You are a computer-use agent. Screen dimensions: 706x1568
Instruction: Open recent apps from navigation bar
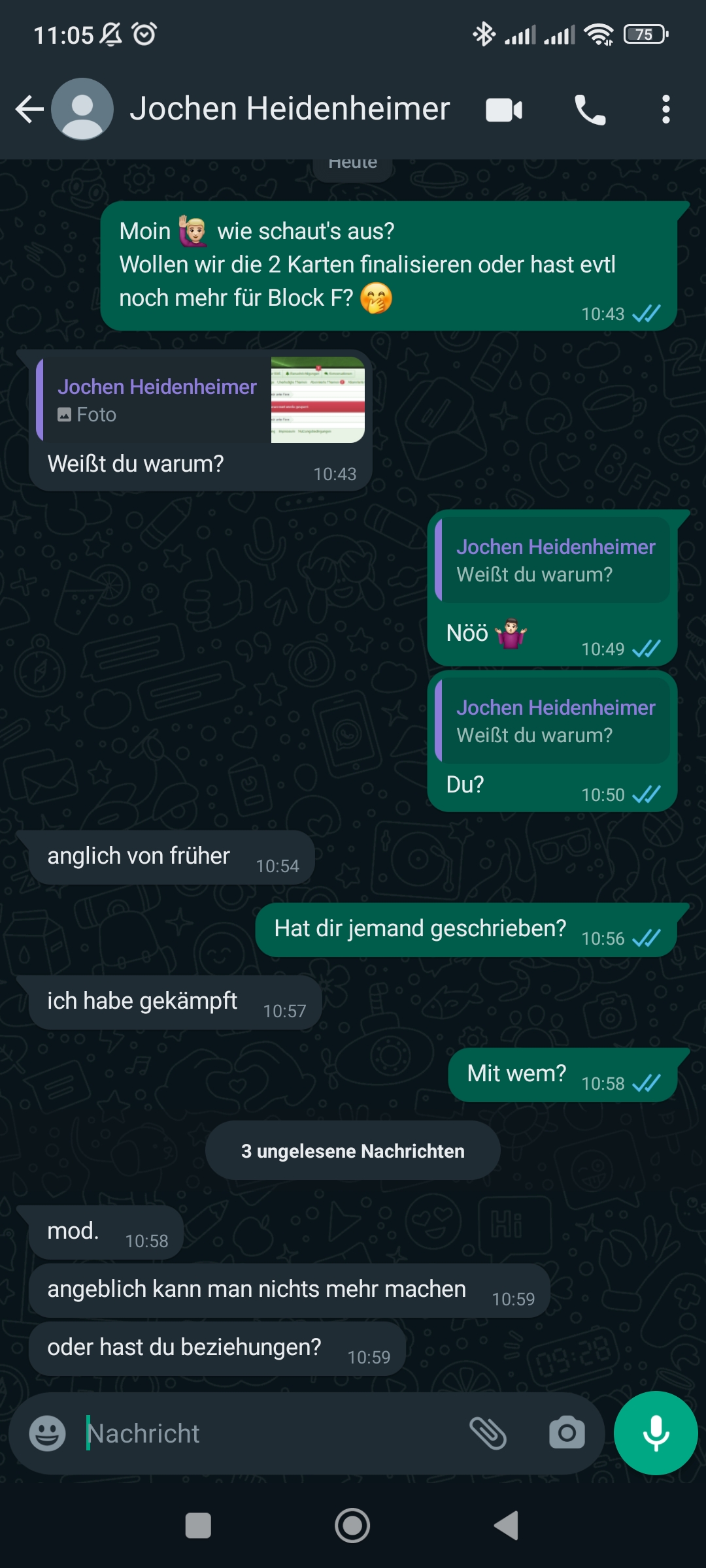198,1526
